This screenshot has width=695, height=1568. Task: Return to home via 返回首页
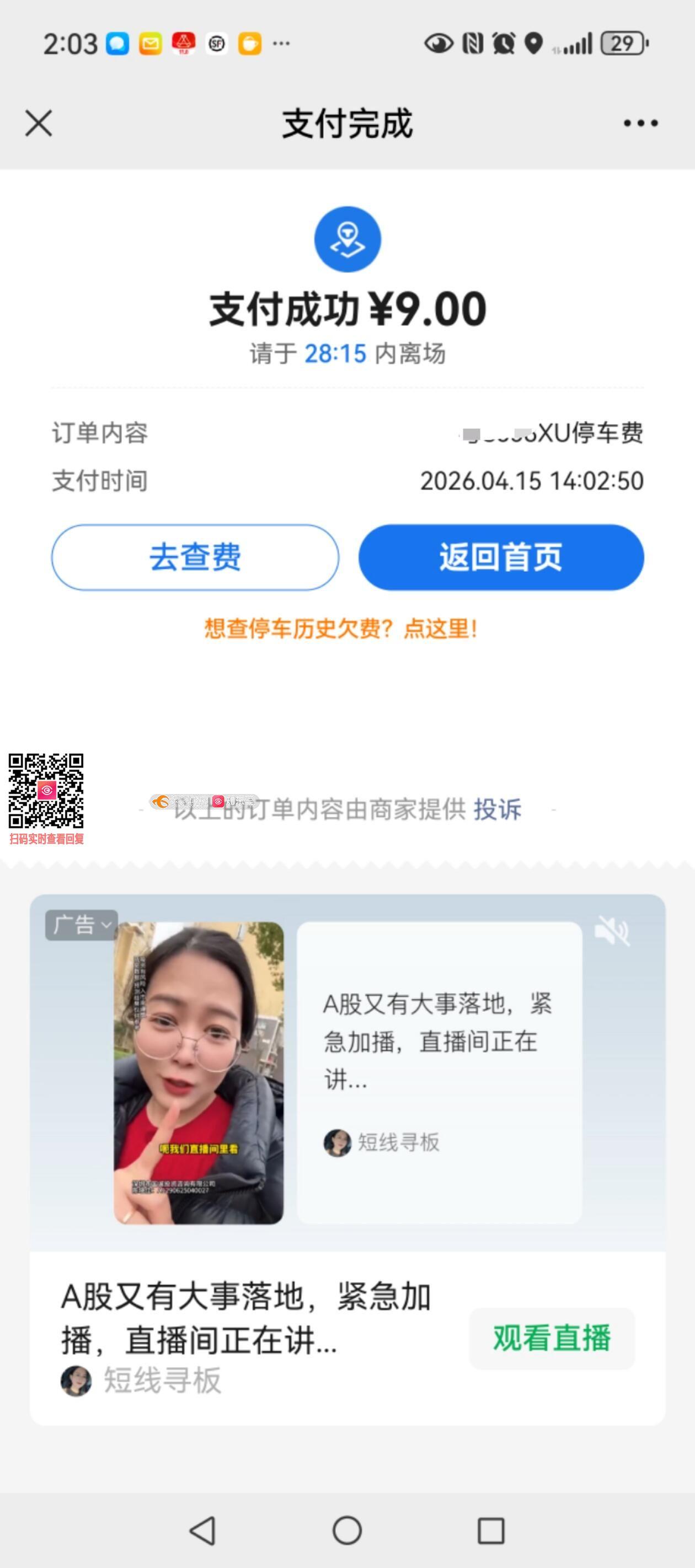point(501,557)
